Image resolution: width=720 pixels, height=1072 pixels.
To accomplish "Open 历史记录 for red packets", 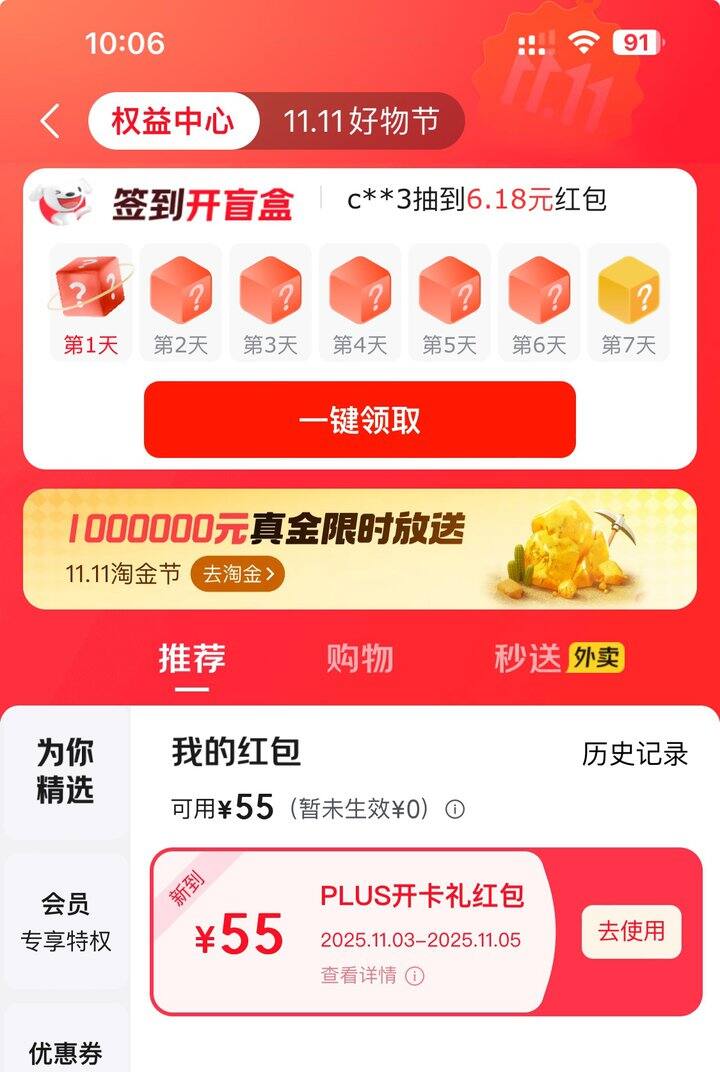I will pyautogui.click(x=635, y=754).
